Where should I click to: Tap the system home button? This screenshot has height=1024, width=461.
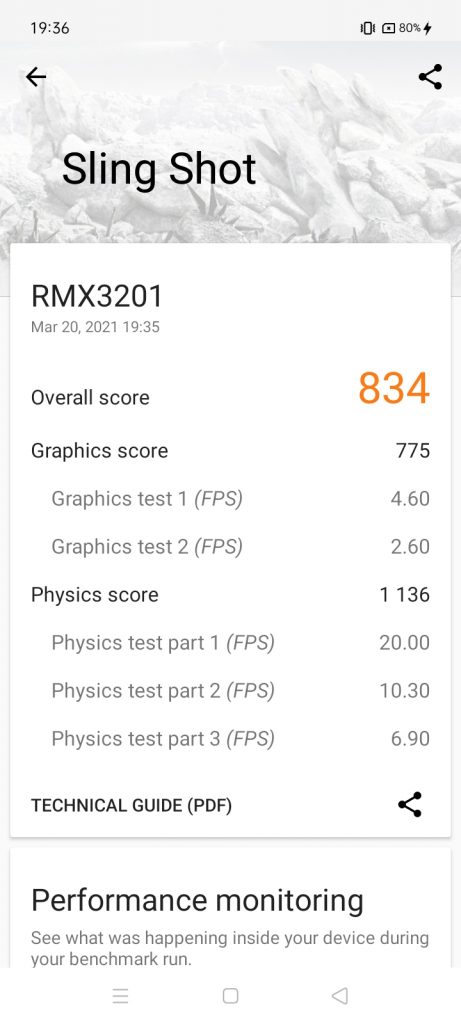230,995
